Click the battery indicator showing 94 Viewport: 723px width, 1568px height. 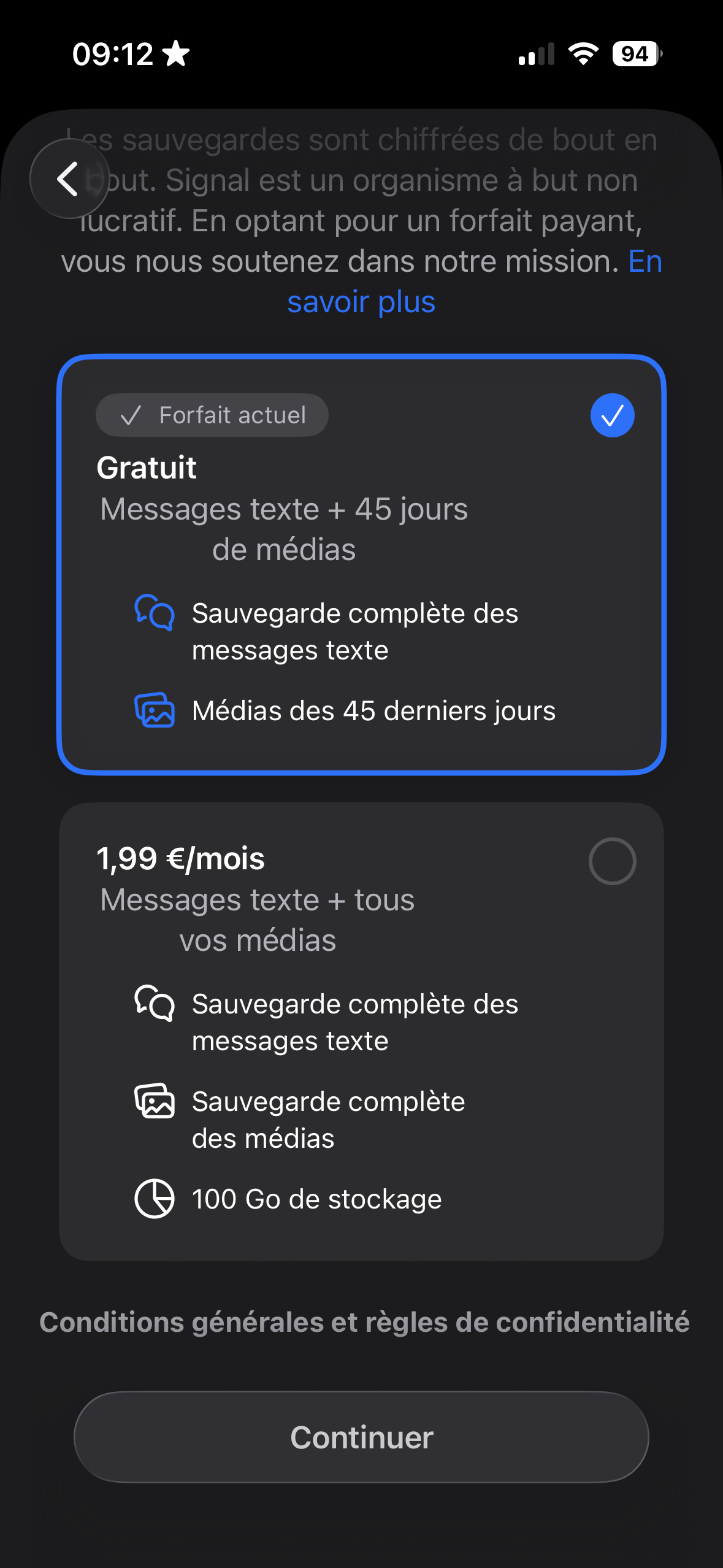point(635,54)
